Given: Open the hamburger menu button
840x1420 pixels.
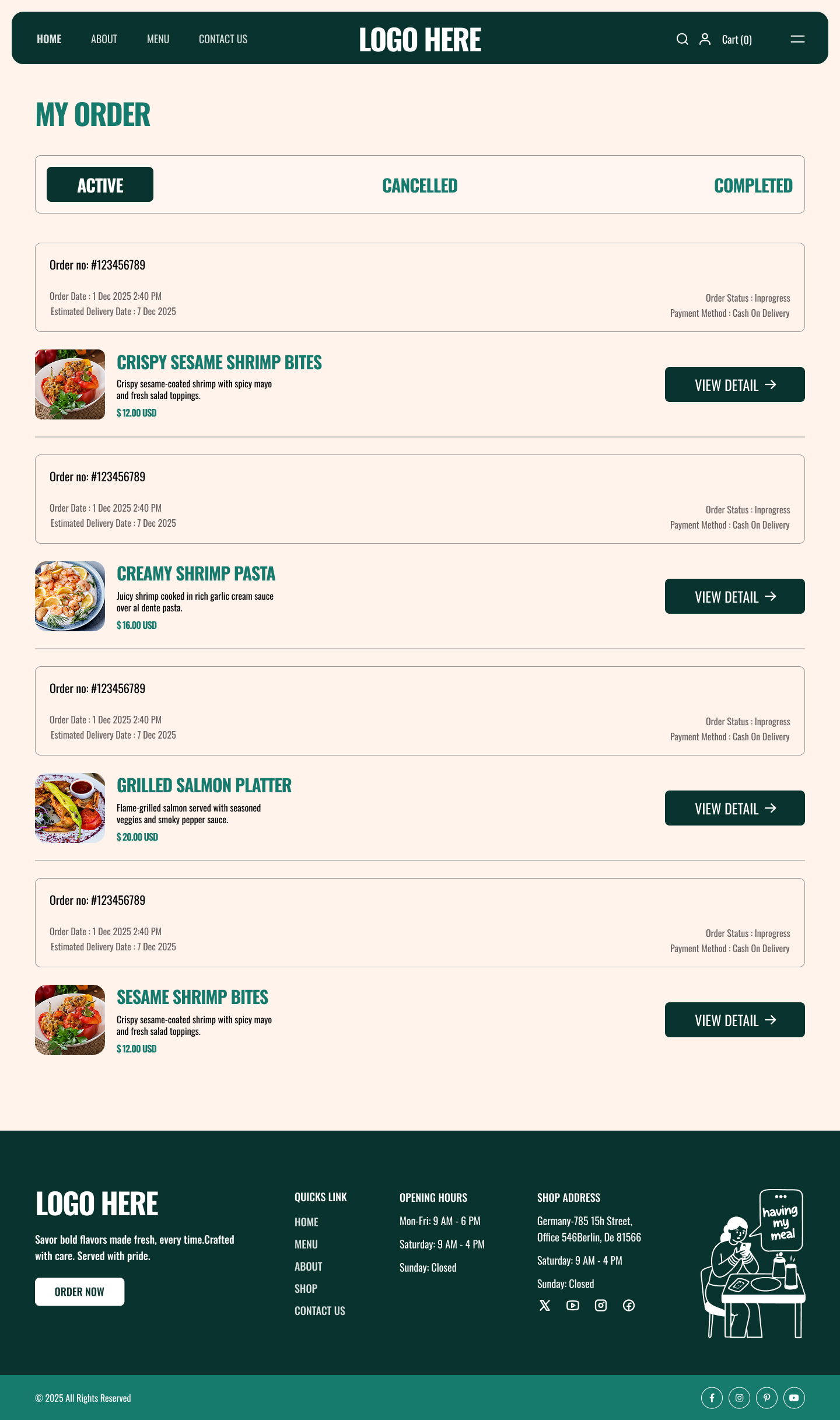Looking at the screenshot, I should tap(797, 39).
